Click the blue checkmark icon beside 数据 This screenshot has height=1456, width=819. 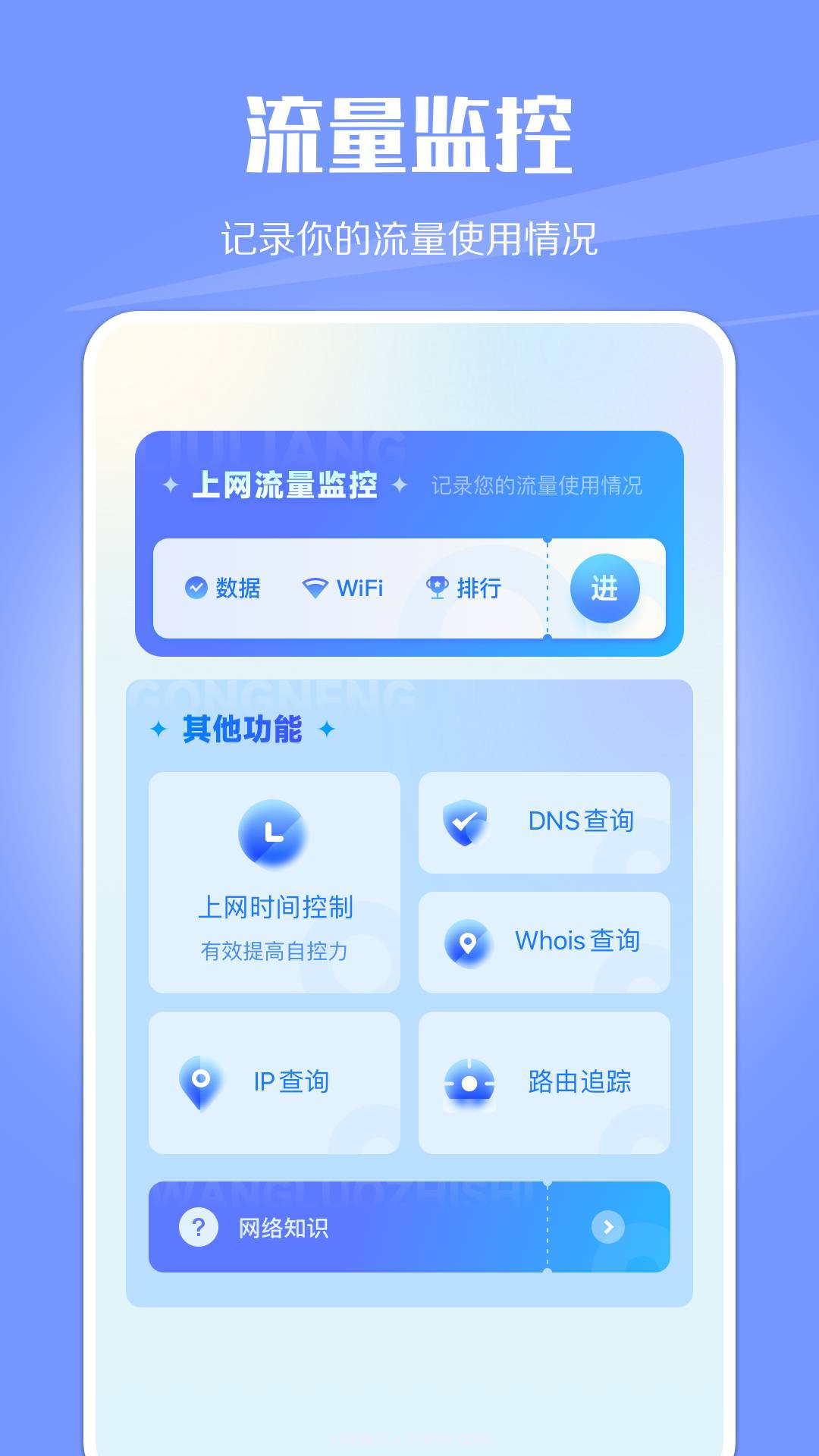(x=196, y=588)
